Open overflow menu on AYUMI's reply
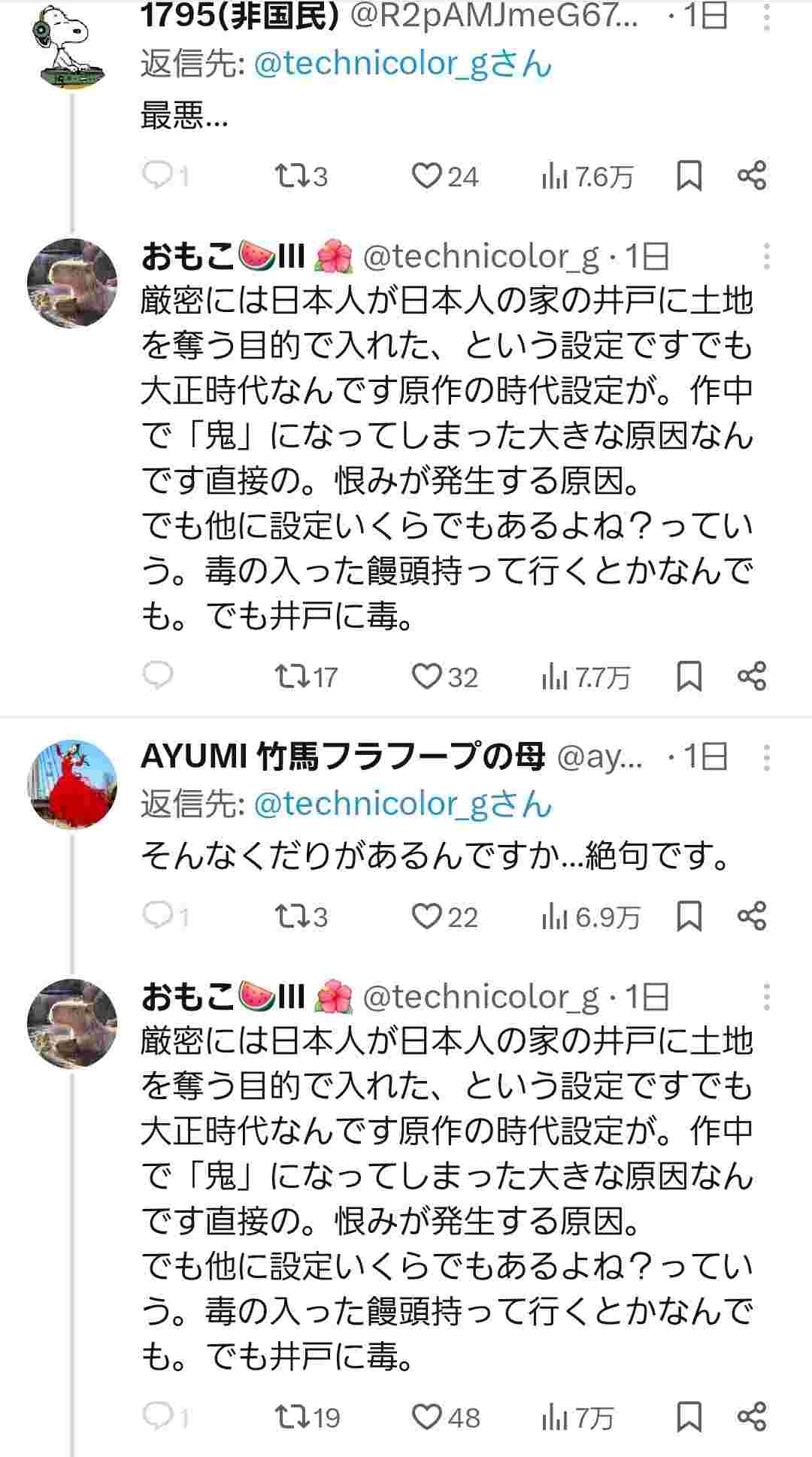This screenshot has width=812, height=1457. tap(766, 758)
